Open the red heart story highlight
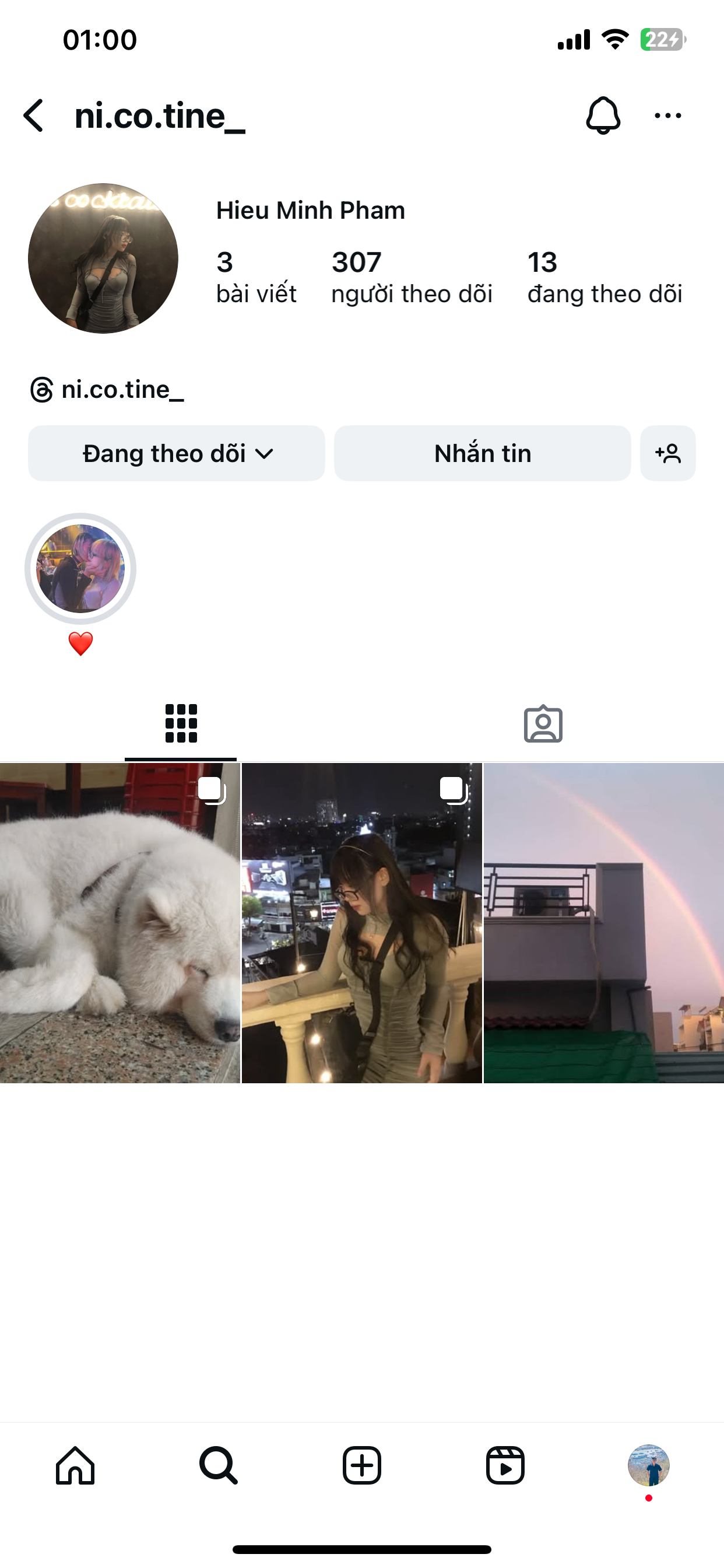 coord(80,569)
